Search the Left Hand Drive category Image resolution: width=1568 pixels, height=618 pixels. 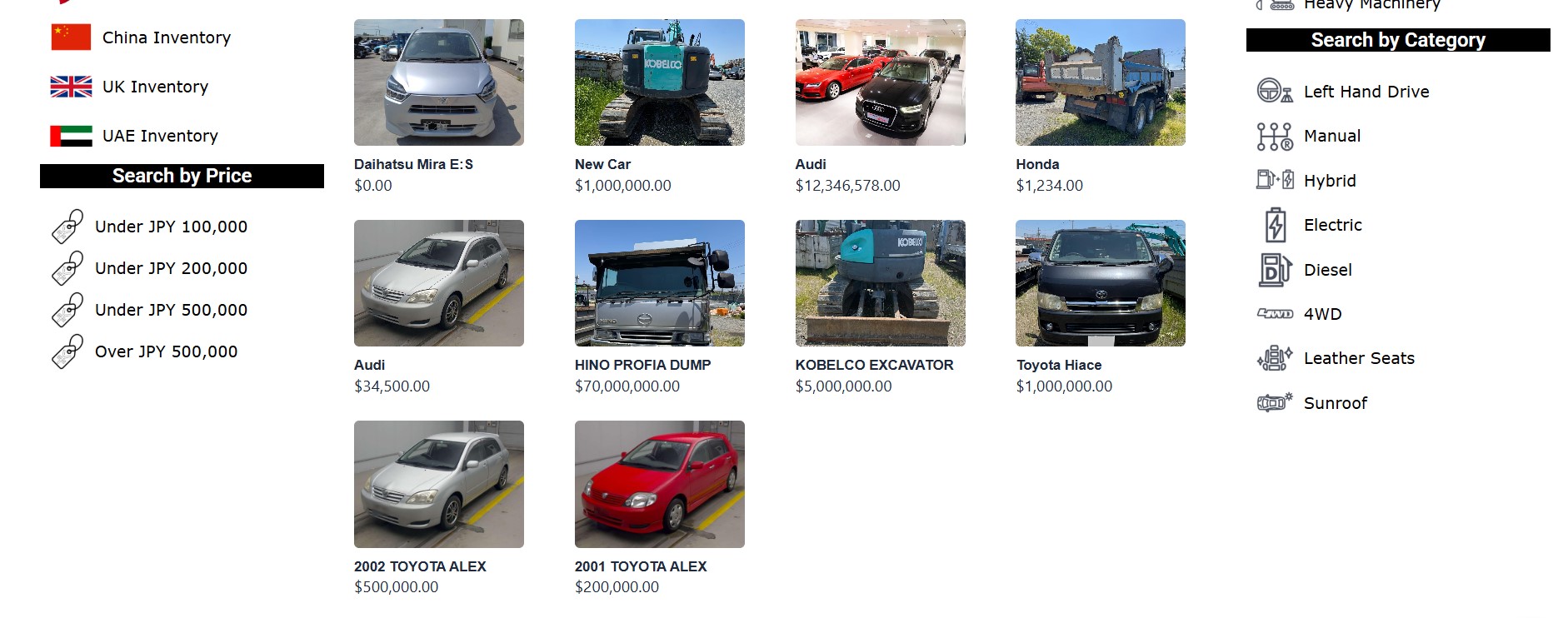1366,92
